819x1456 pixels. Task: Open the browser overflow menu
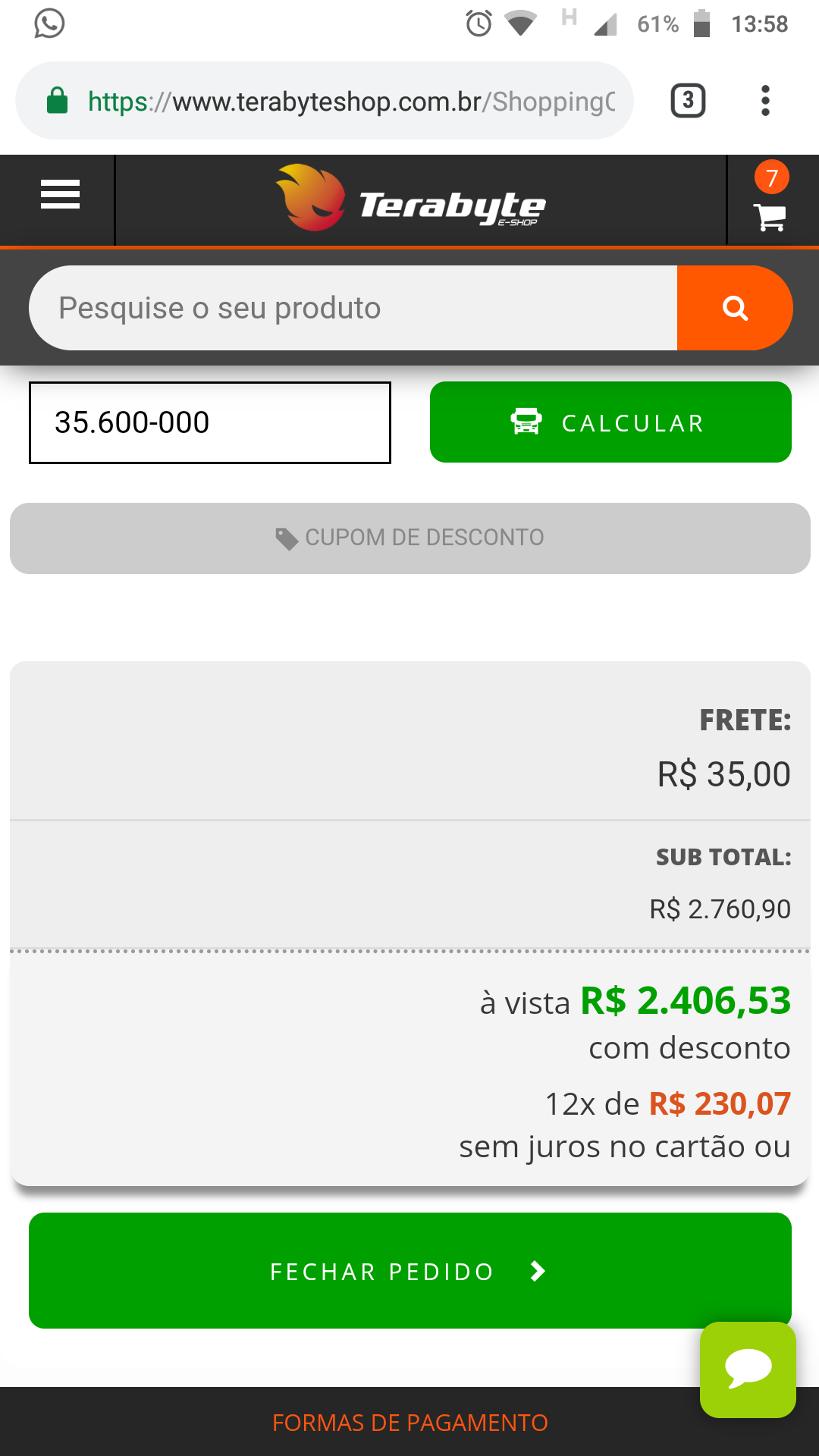(765, 101)
